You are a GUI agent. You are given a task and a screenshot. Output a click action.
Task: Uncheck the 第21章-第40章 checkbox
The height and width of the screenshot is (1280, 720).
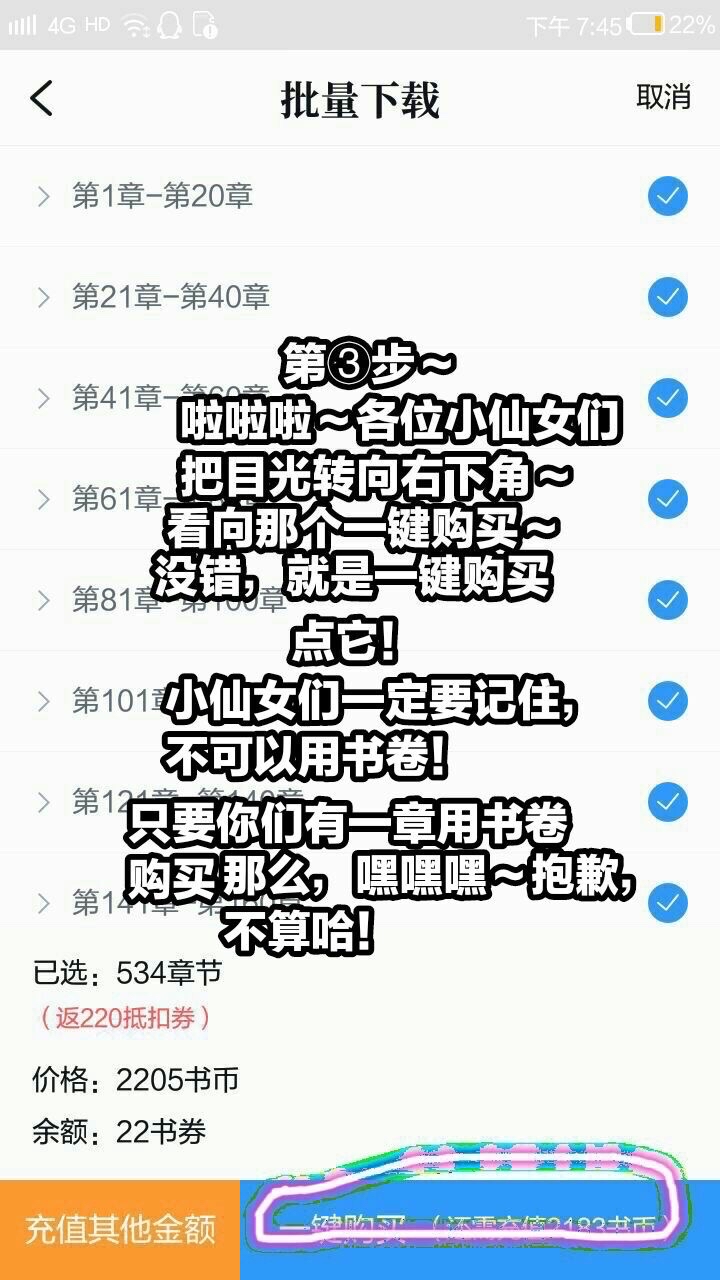tap(667, 297)
